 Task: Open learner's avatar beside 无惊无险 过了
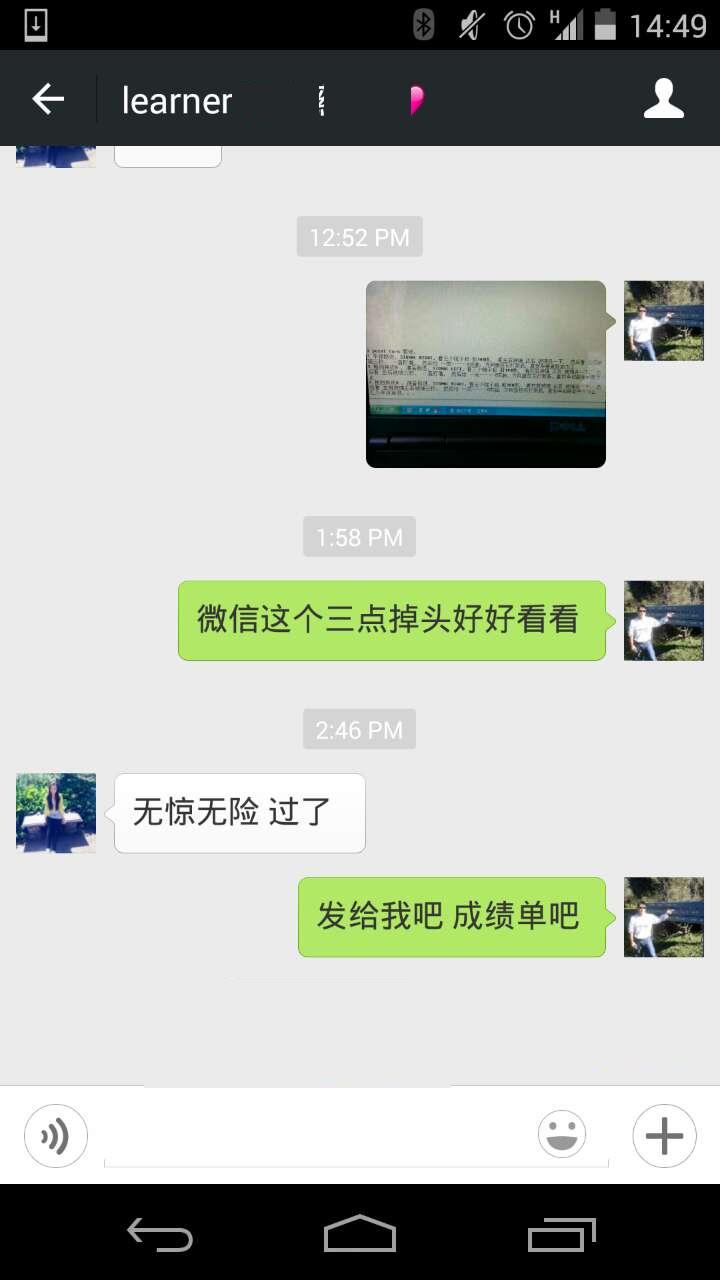coord(56,812)
